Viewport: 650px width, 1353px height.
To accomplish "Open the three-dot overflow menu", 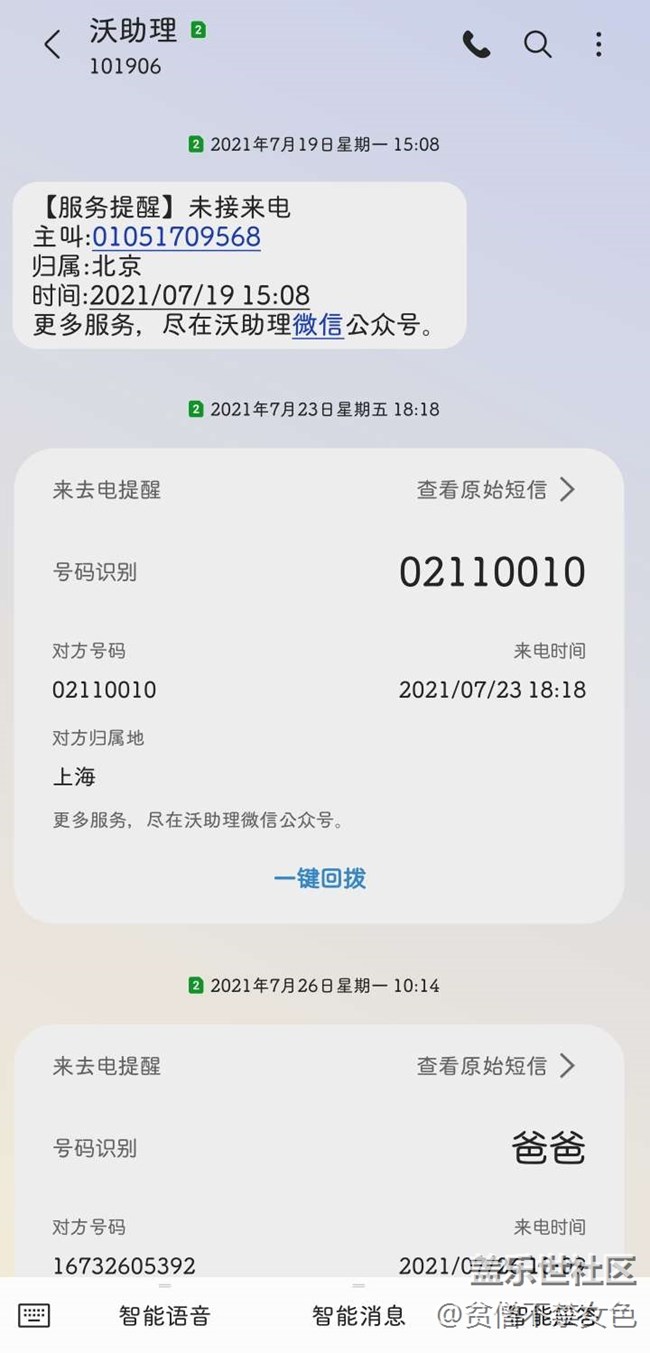I will pos(598,44).
